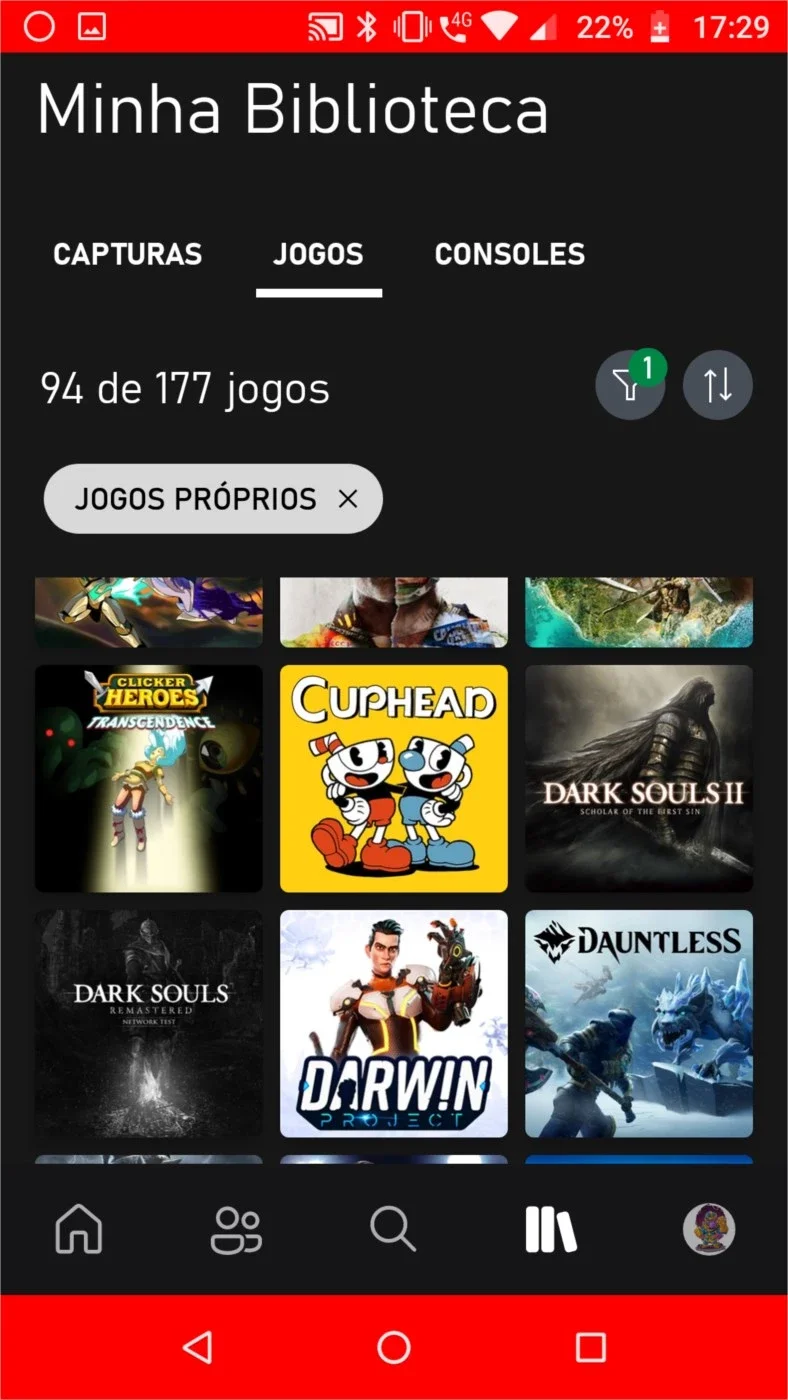The width and height of the screenshot is (788, 1400).
Task: Open the profile avatar tab
Action: point(709,1229)
